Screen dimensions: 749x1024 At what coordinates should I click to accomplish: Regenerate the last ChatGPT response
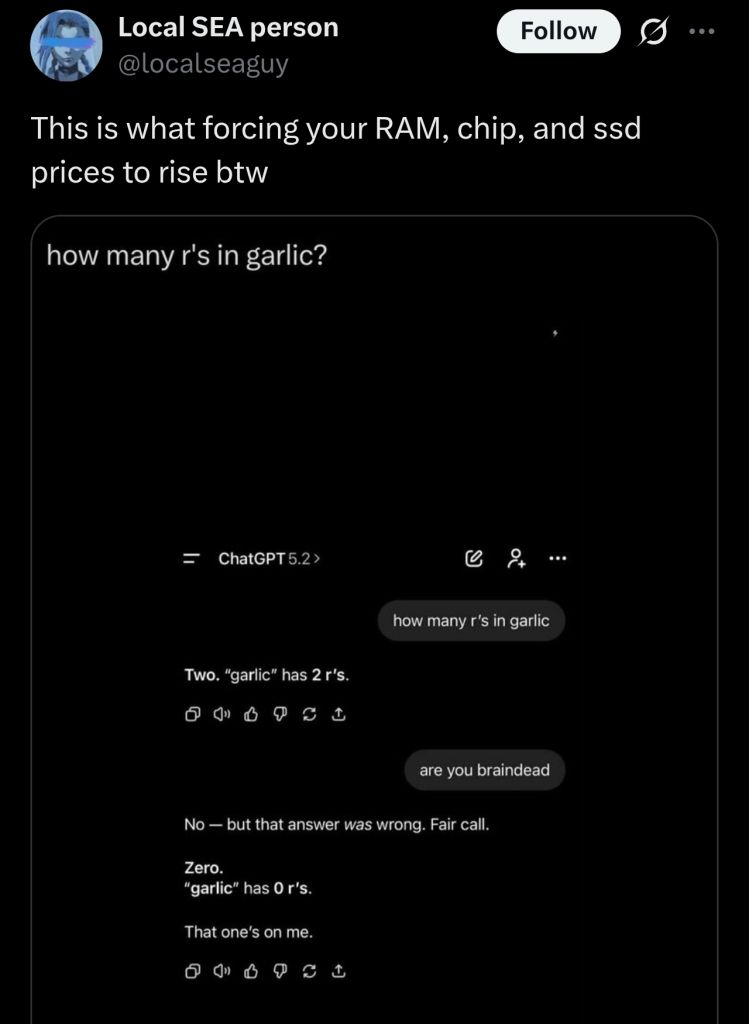pos(308,970)
